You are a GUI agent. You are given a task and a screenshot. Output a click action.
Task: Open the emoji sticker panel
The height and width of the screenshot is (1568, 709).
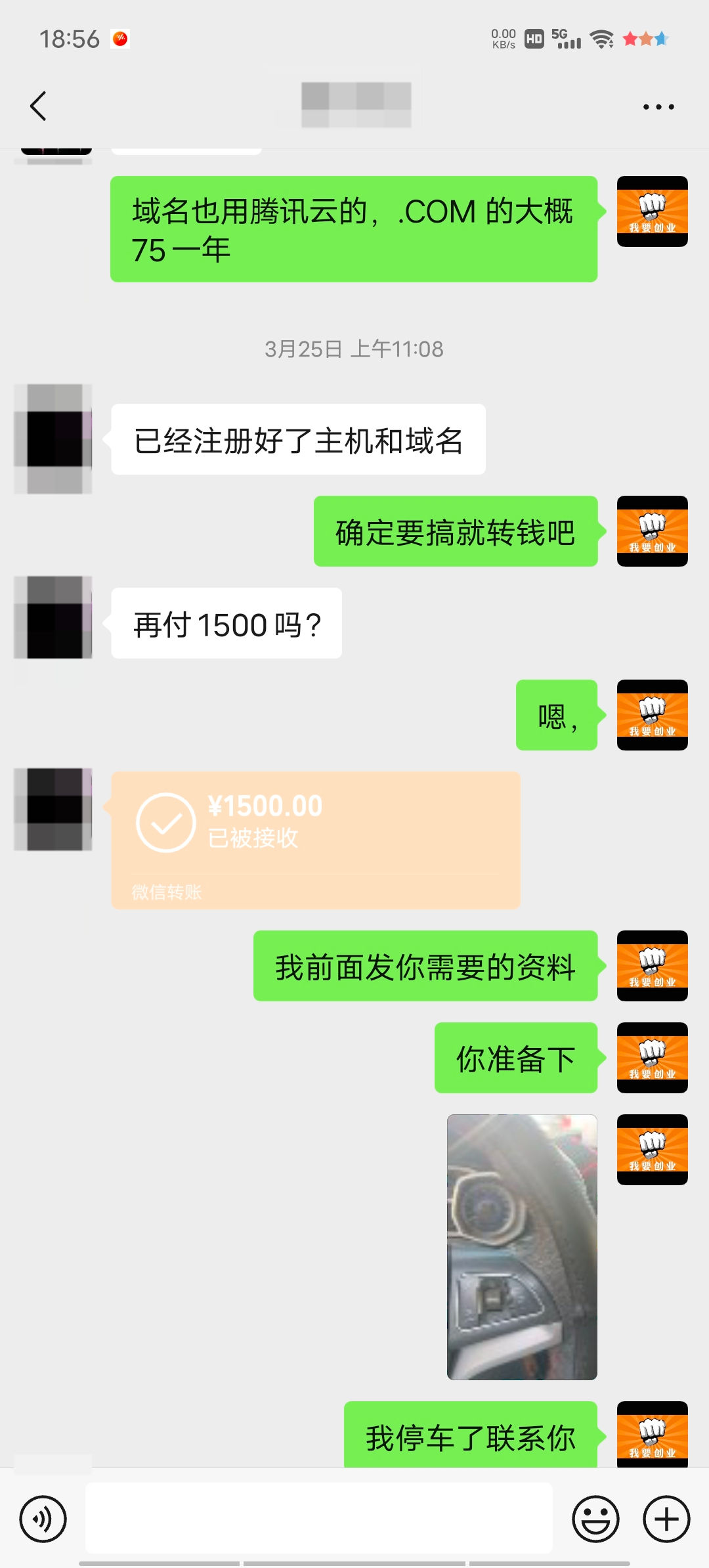[595, 1519]
